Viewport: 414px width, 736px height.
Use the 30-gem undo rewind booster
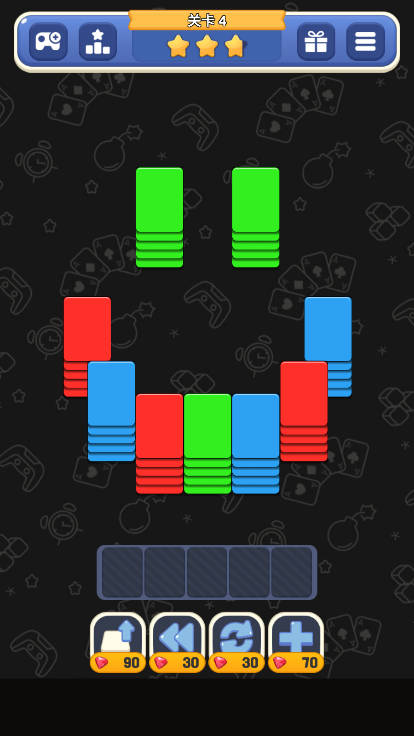click(177, 642)
